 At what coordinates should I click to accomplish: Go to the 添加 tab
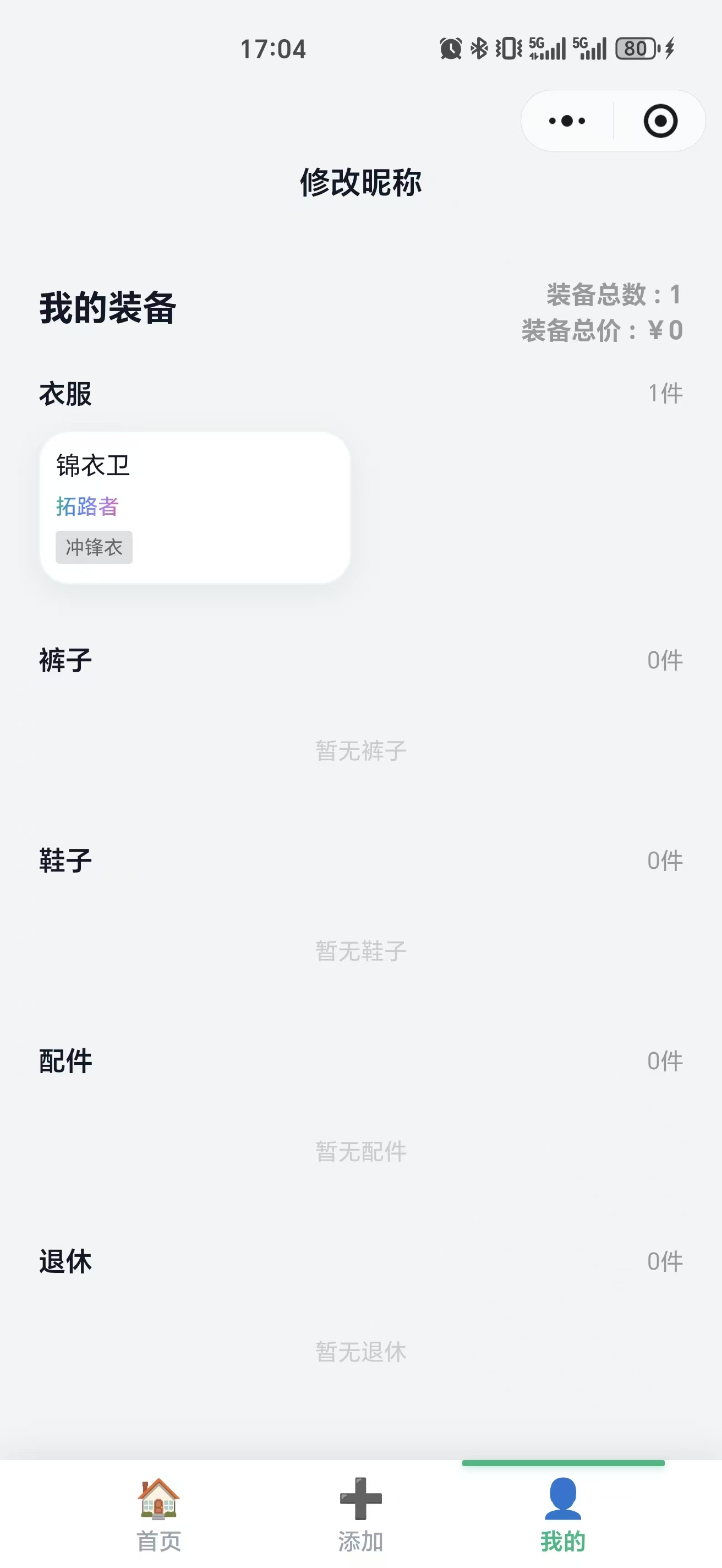point(360,1515)
